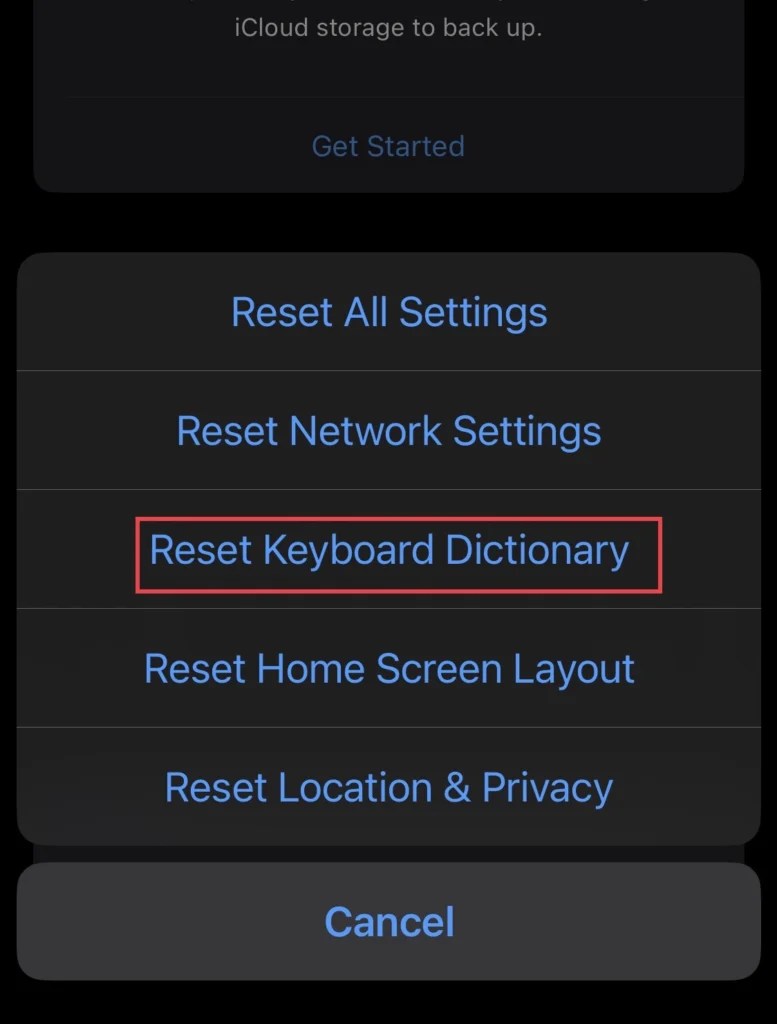
Task: Select the first item in the action sheet
Action: 388,311
